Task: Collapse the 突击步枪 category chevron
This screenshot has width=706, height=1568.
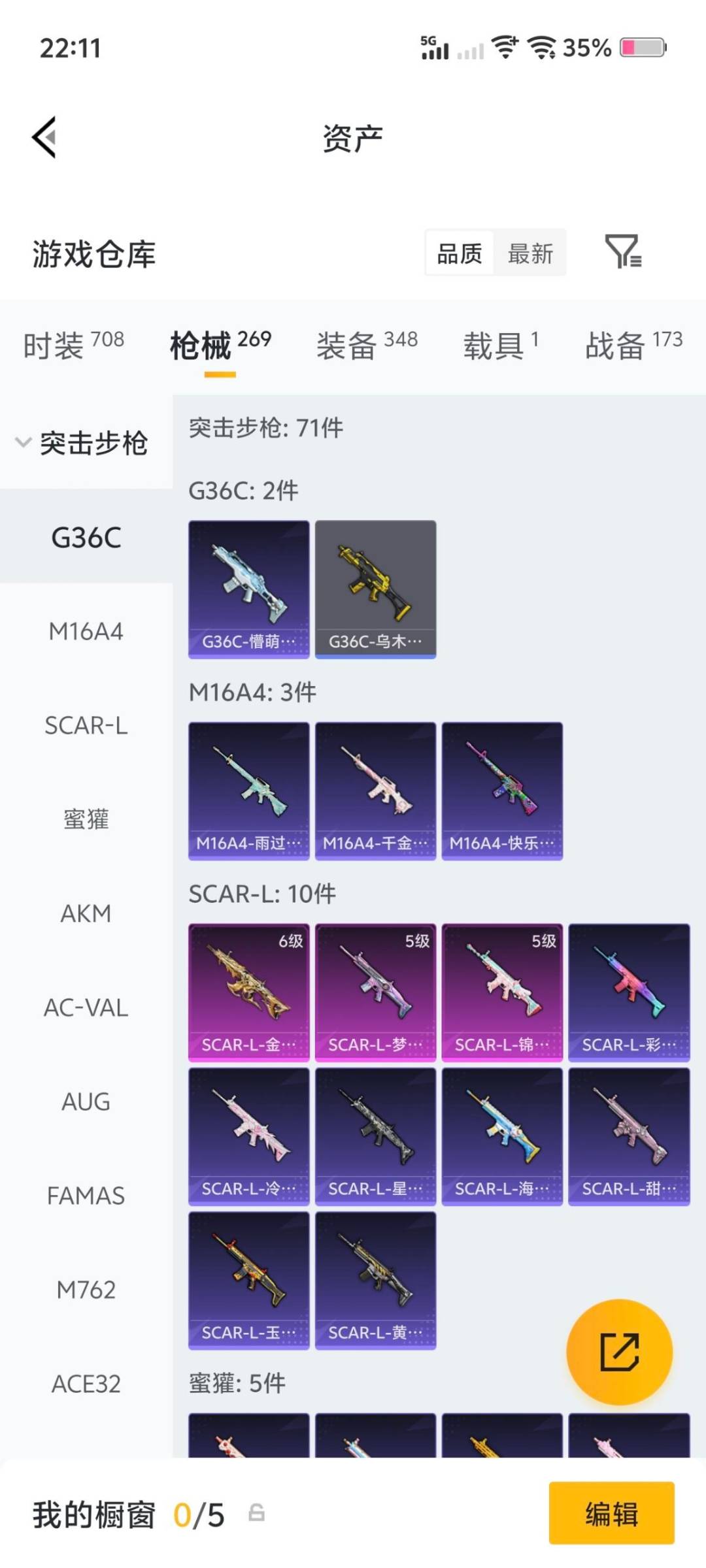Action: point(22,442)
